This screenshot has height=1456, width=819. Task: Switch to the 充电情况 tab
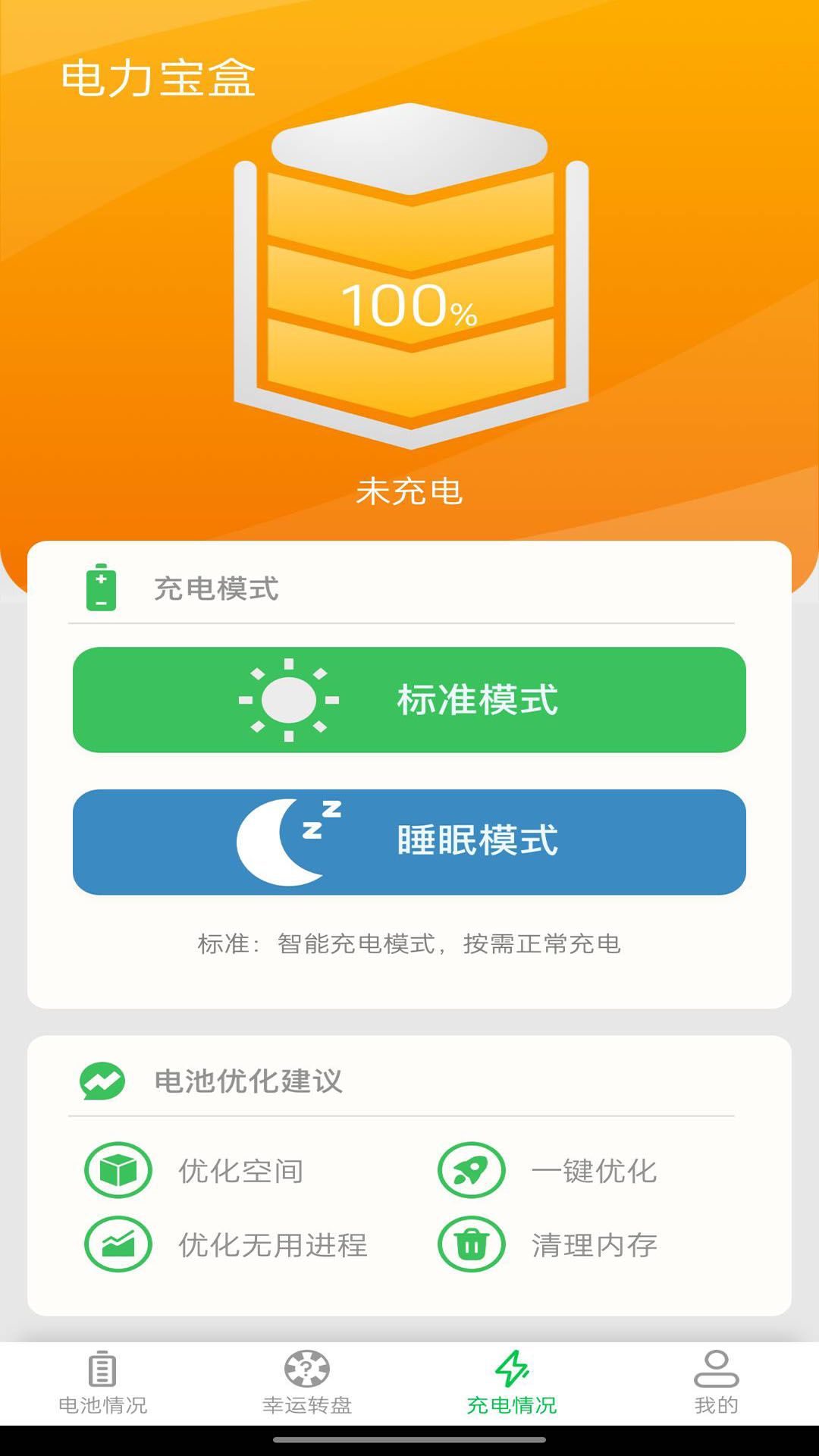click(x=512, y=1384)
